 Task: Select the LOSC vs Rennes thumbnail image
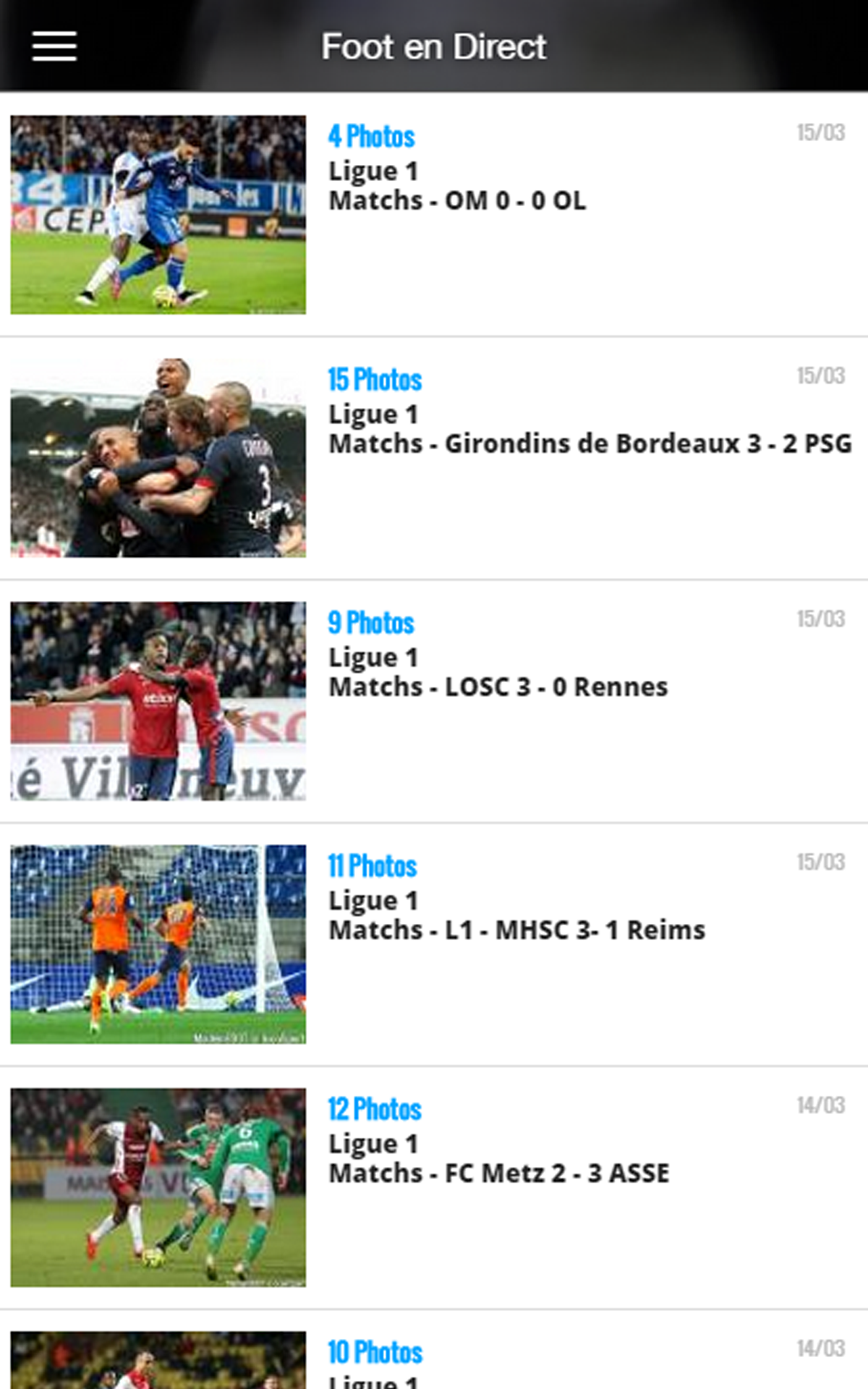157,700
